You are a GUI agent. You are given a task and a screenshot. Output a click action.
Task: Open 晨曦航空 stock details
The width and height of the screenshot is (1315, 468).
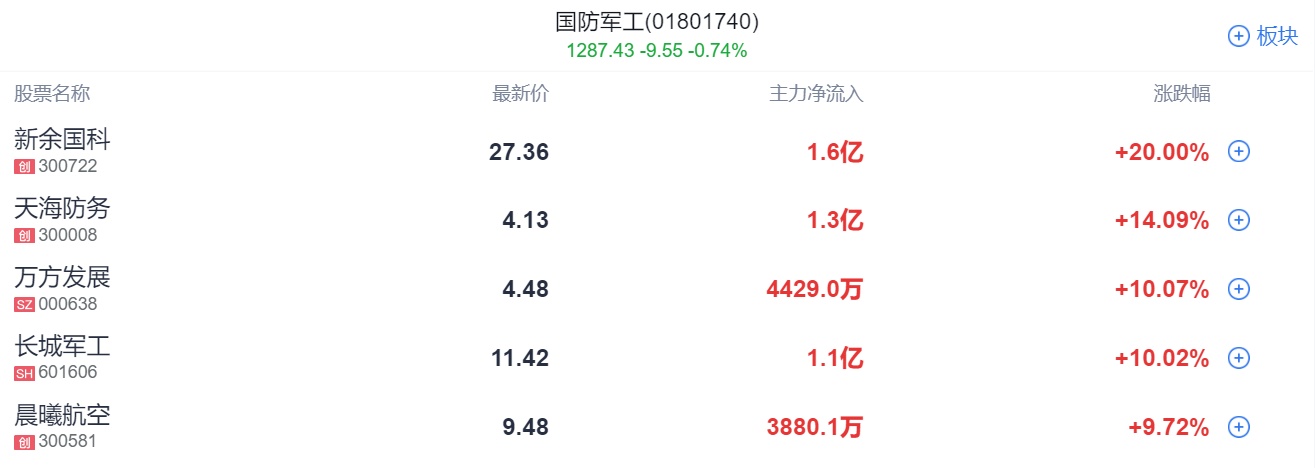coord(62,415)
